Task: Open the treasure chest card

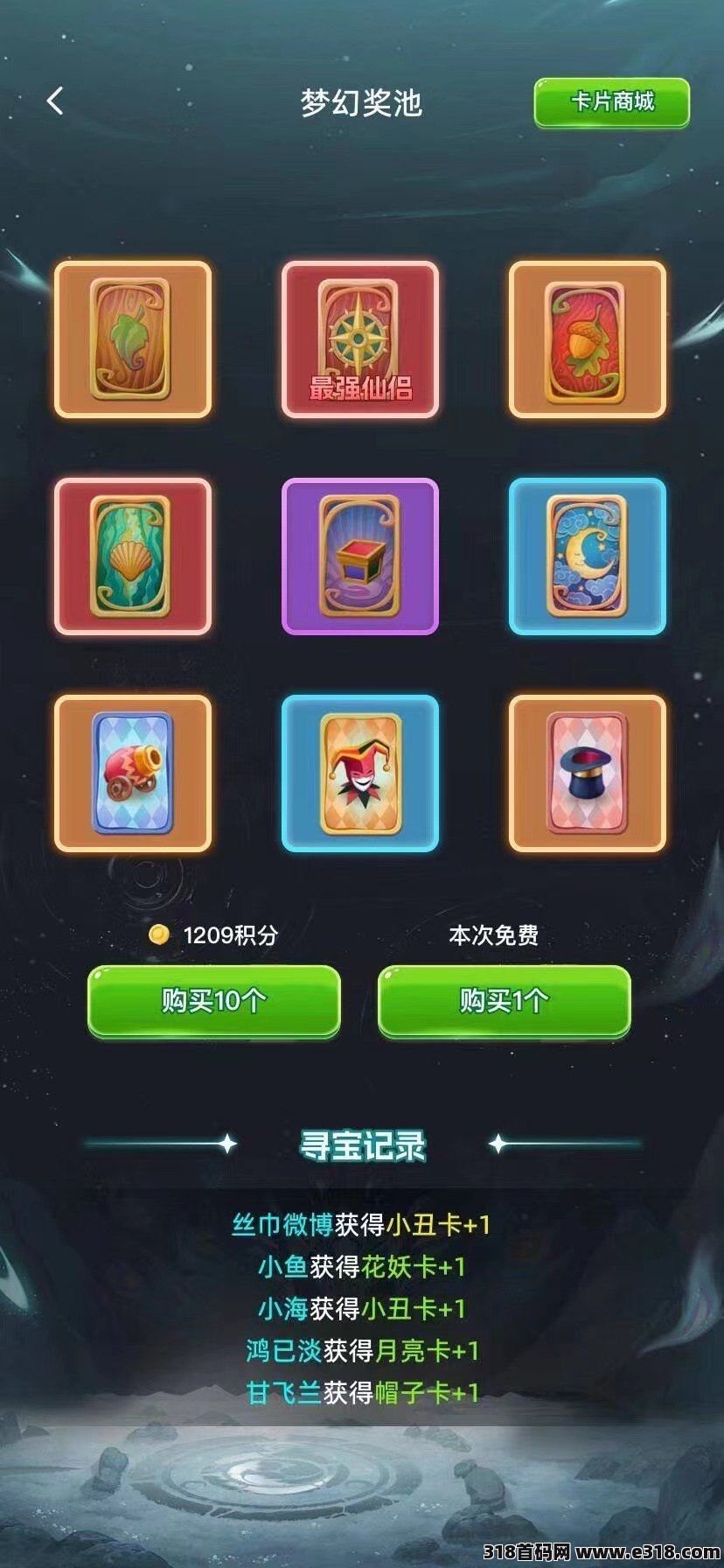Action: coord(360,556)
